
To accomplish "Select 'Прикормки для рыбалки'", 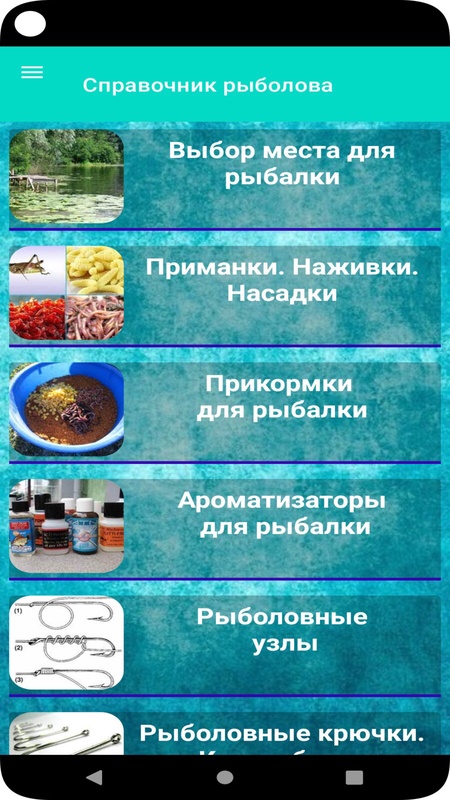I will [x=225, y=409].
